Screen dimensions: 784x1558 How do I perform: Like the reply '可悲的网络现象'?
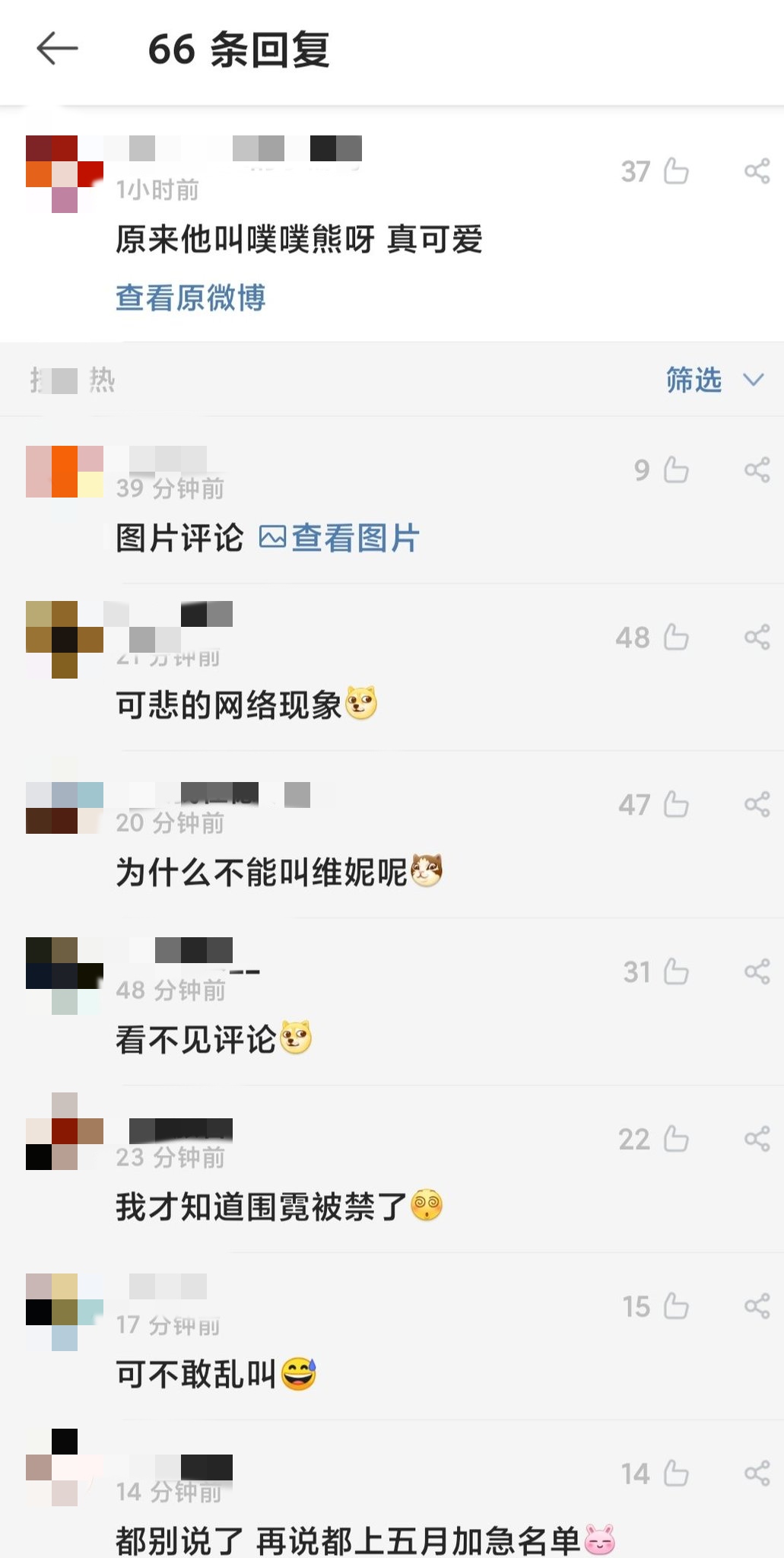pos(676,637)
